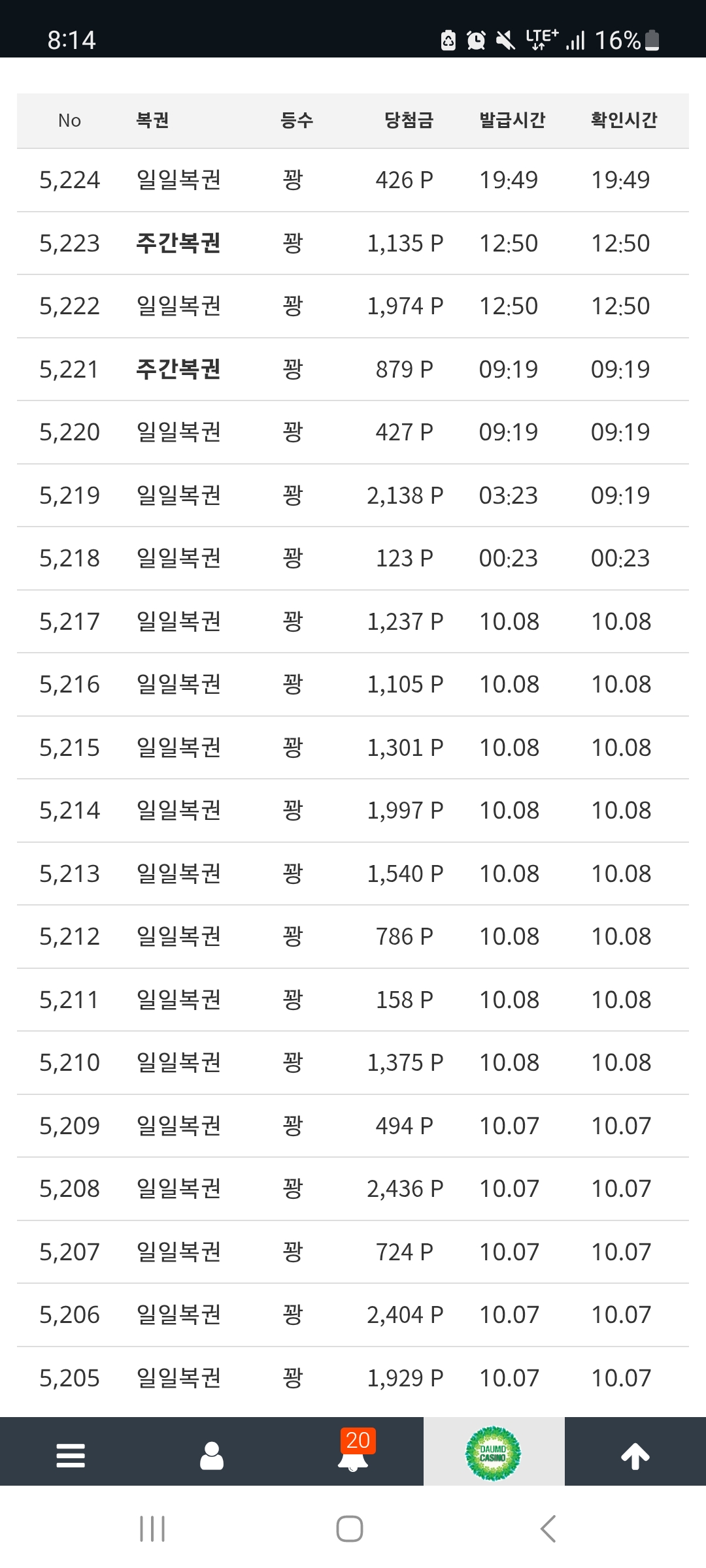Go back using the system back button

click(548, 1528)
